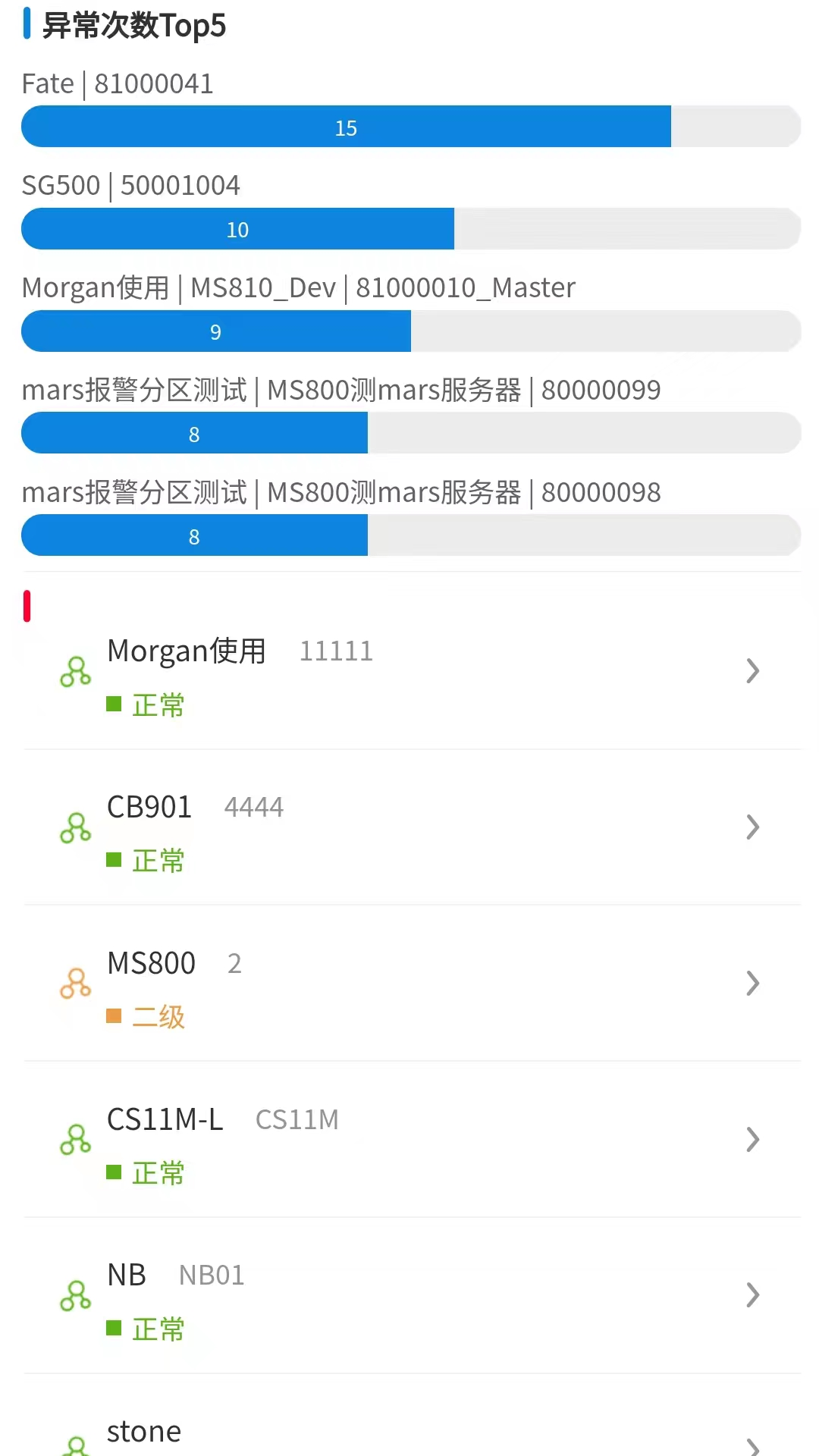Image resolution: width=819 pixels, height=1456 pixels.
Task: Open the MS800 二级 row
Action: tap(409, 984)
